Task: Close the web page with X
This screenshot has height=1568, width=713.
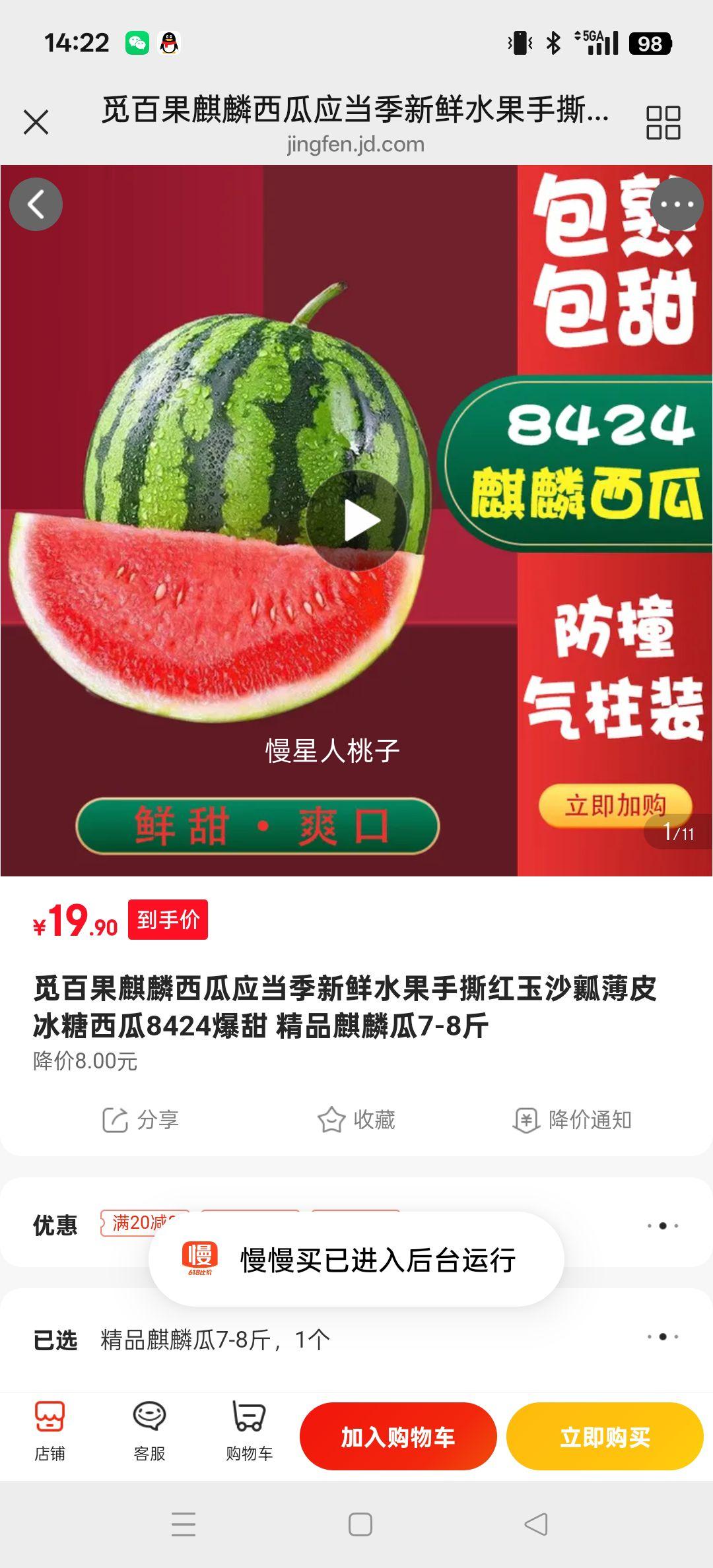Action: (36, 122)
